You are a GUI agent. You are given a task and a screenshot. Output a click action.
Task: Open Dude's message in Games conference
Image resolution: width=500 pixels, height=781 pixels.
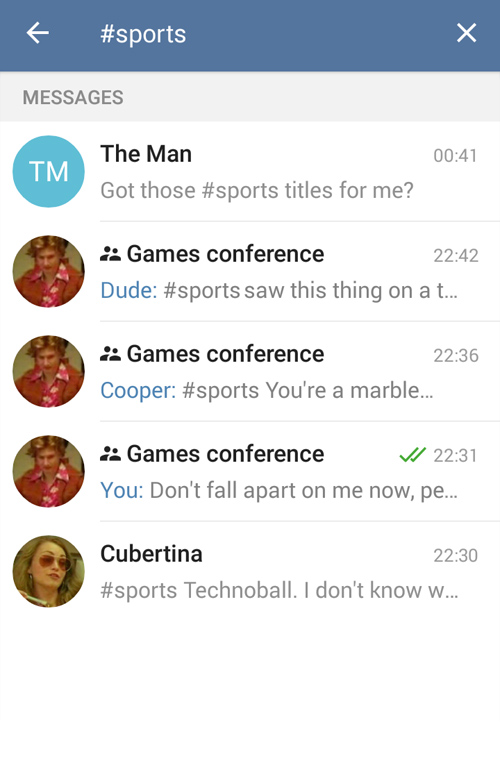tap(250, 271)
